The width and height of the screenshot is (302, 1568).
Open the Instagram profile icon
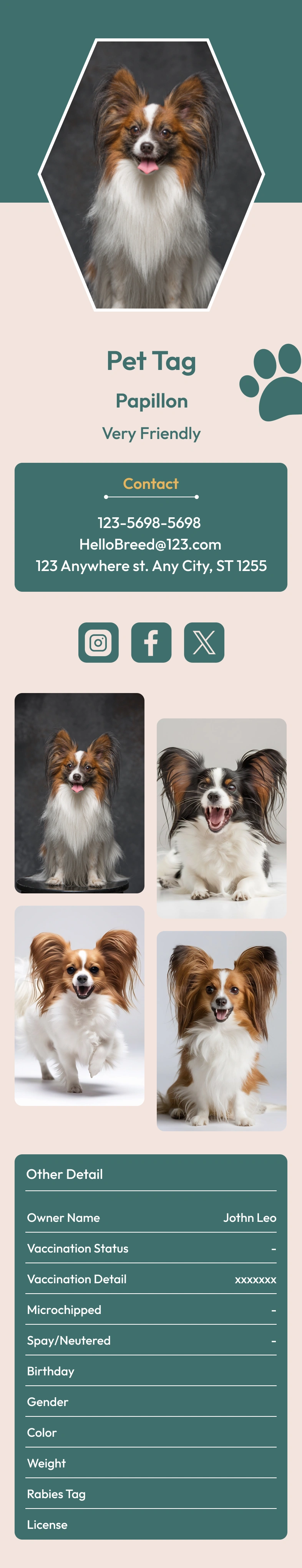click(x=98, y=642)
